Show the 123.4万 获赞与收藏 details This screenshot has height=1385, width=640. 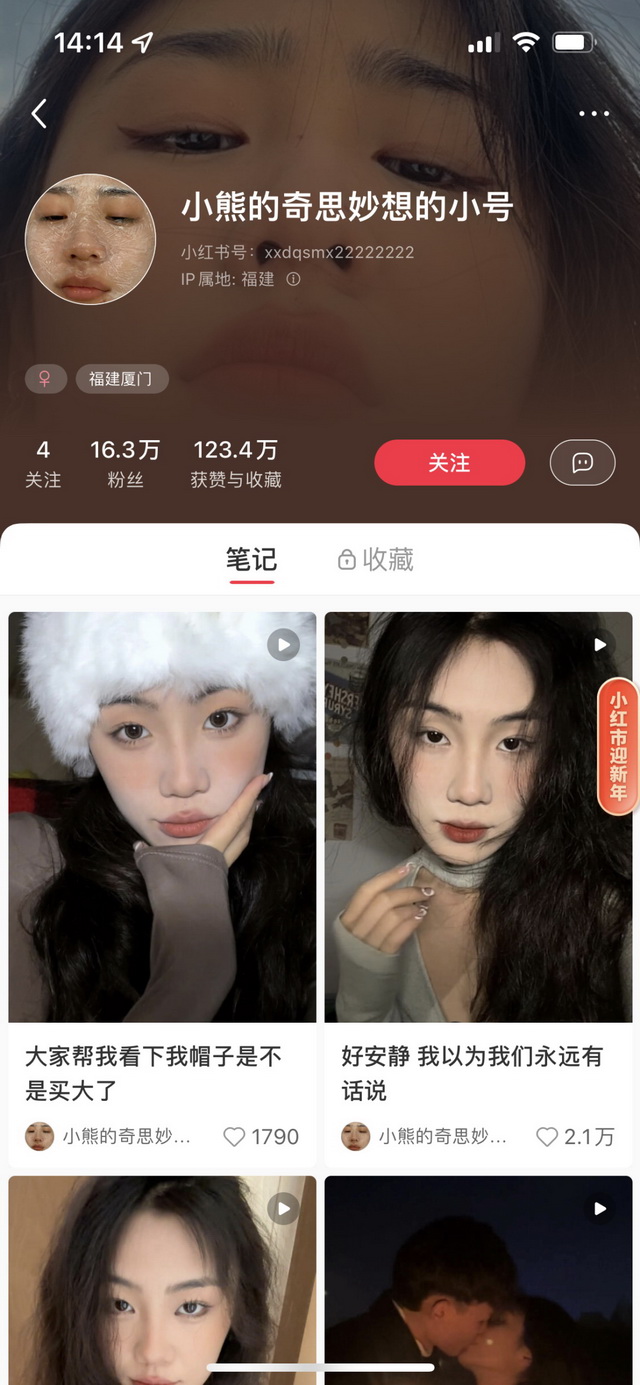[236, 464]
